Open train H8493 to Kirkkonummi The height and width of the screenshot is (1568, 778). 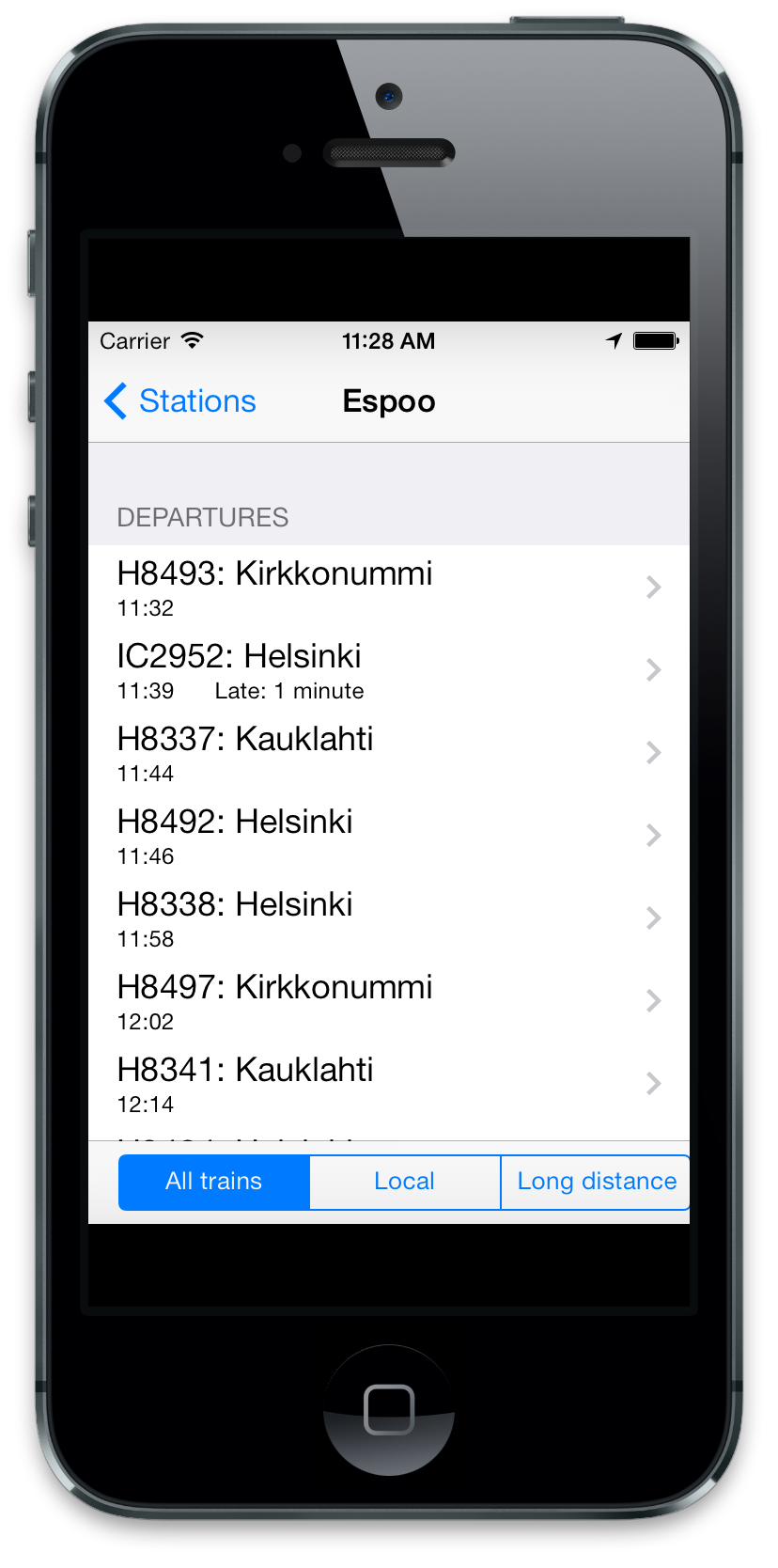(389, 588)
